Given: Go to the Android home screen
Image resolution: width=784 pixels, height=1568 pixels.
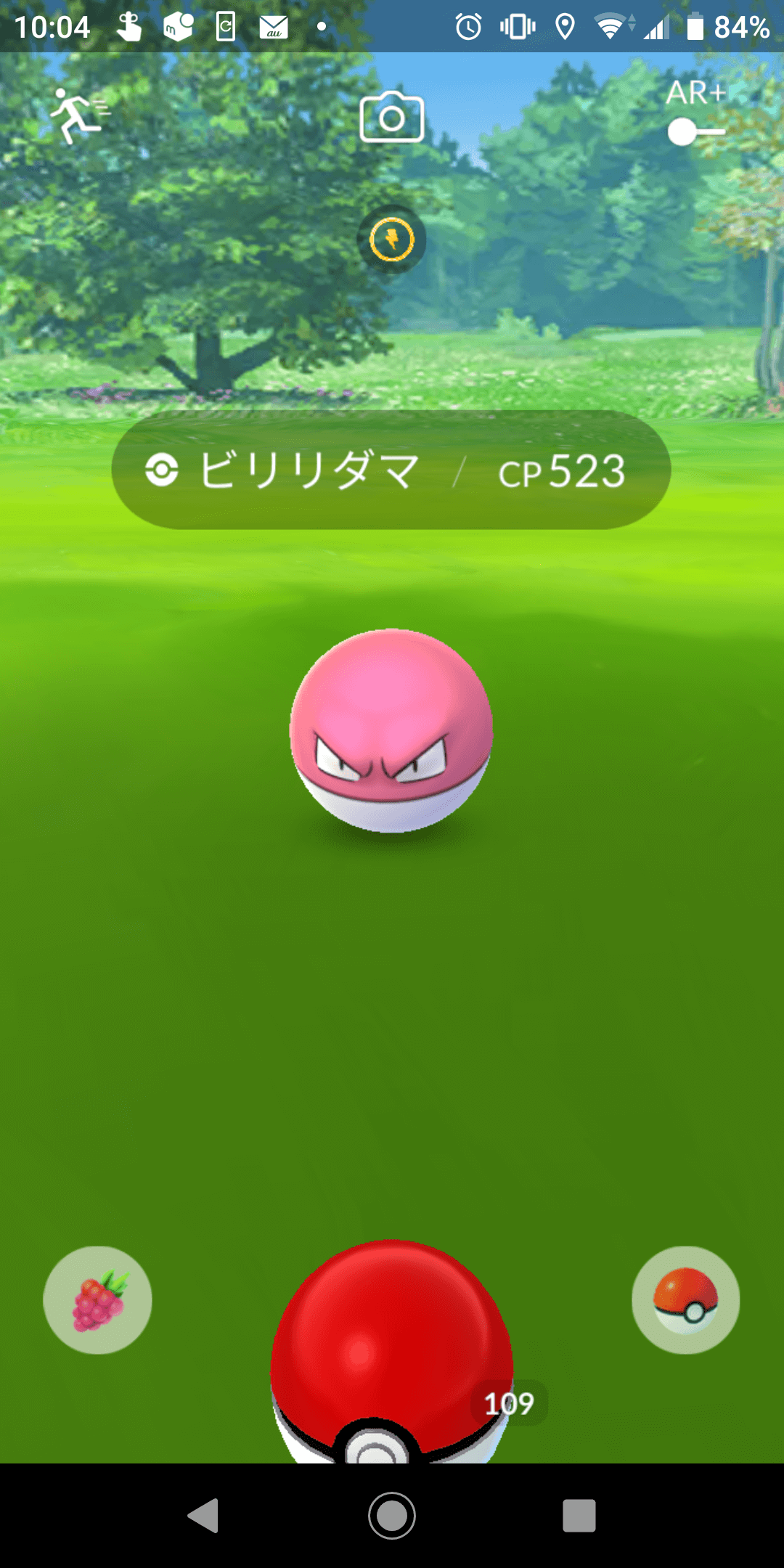Looking at the screenshot, I should pyautogui.click(x=392, y=1516).
